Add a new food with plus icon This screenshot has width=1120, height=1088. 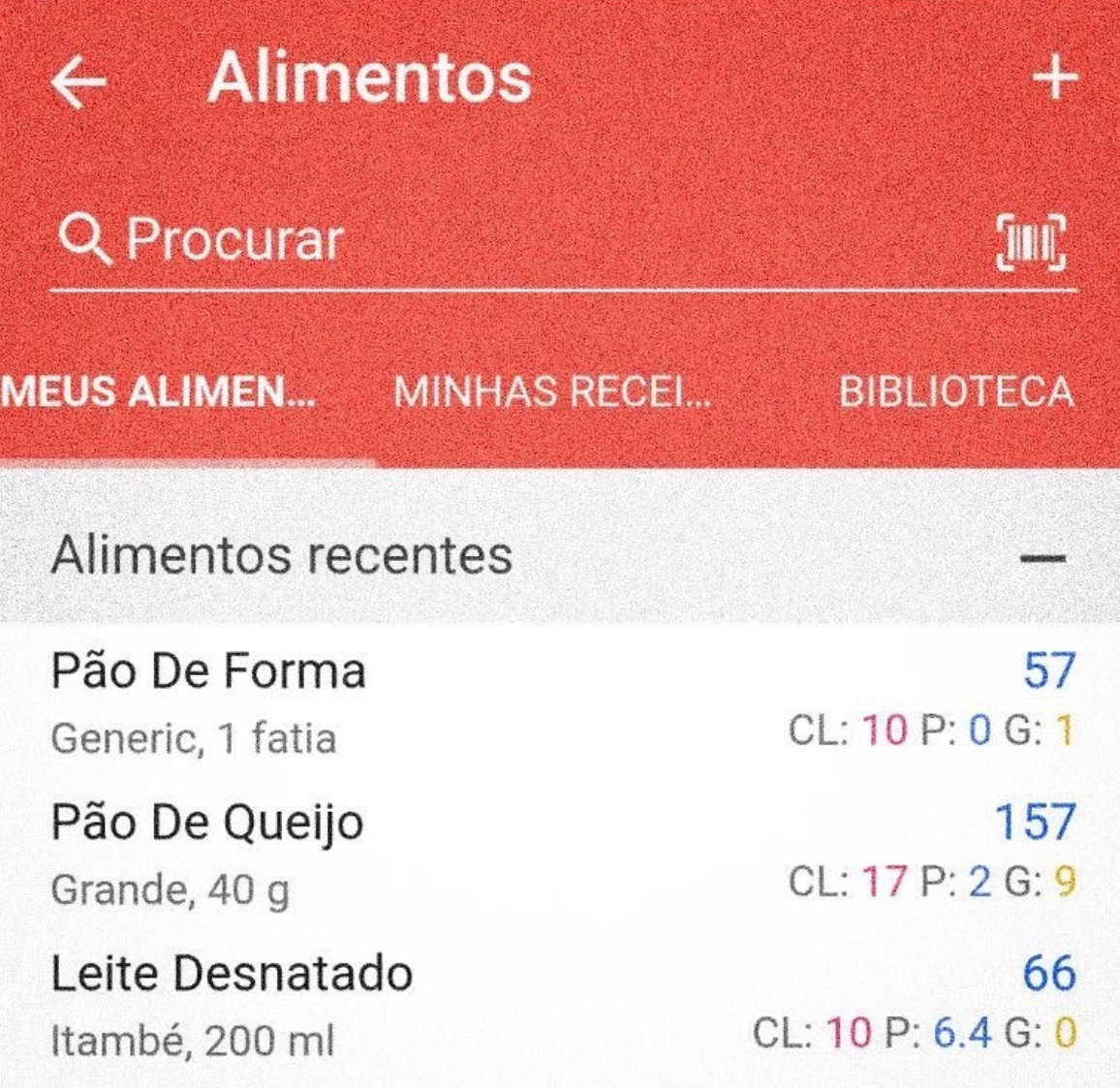tap(1055, 78)
